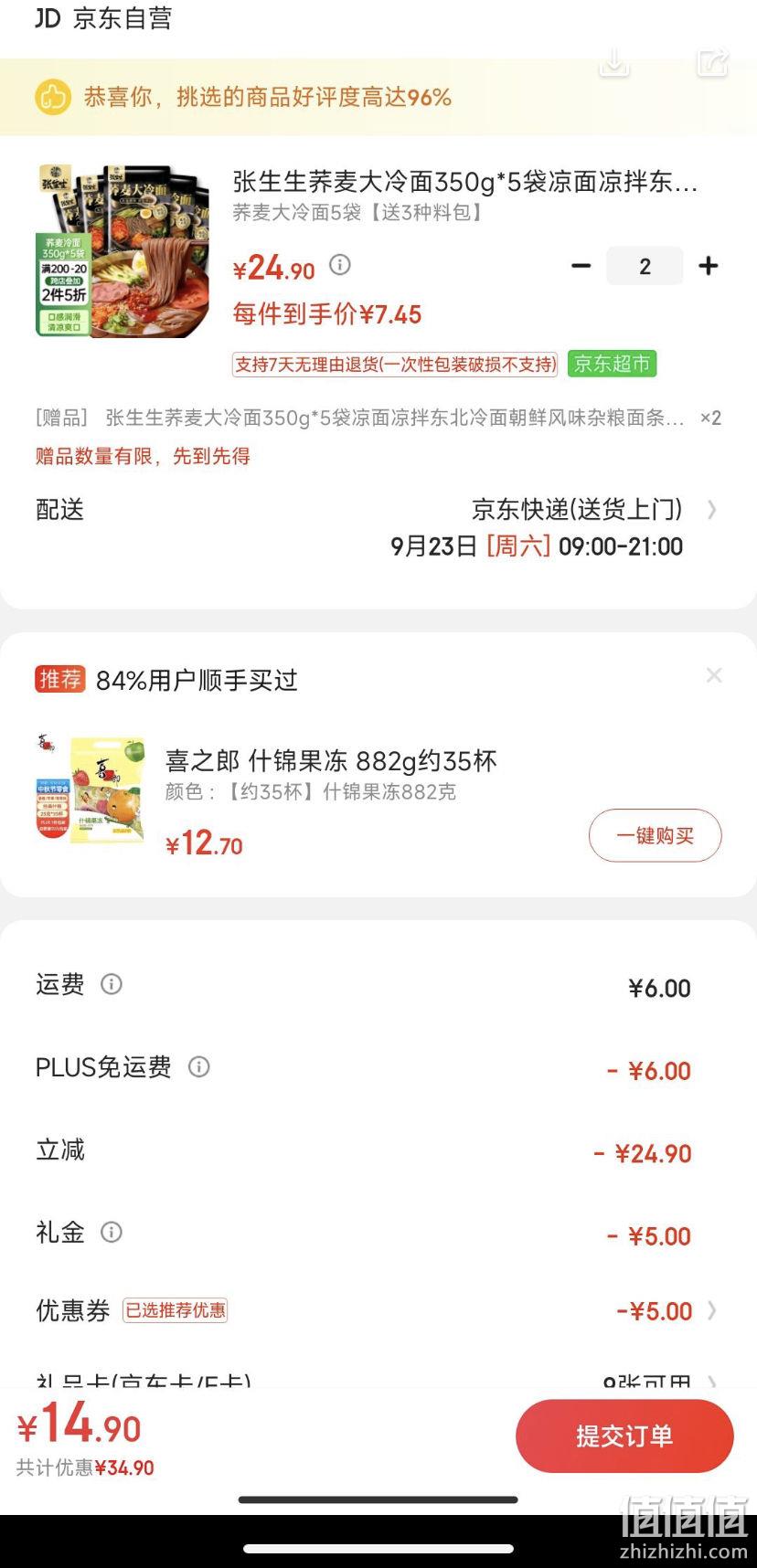The width and height of the screenshot is (757, 1568).
Task: Tap the share icon at the top
Action: tap(712, 62)
